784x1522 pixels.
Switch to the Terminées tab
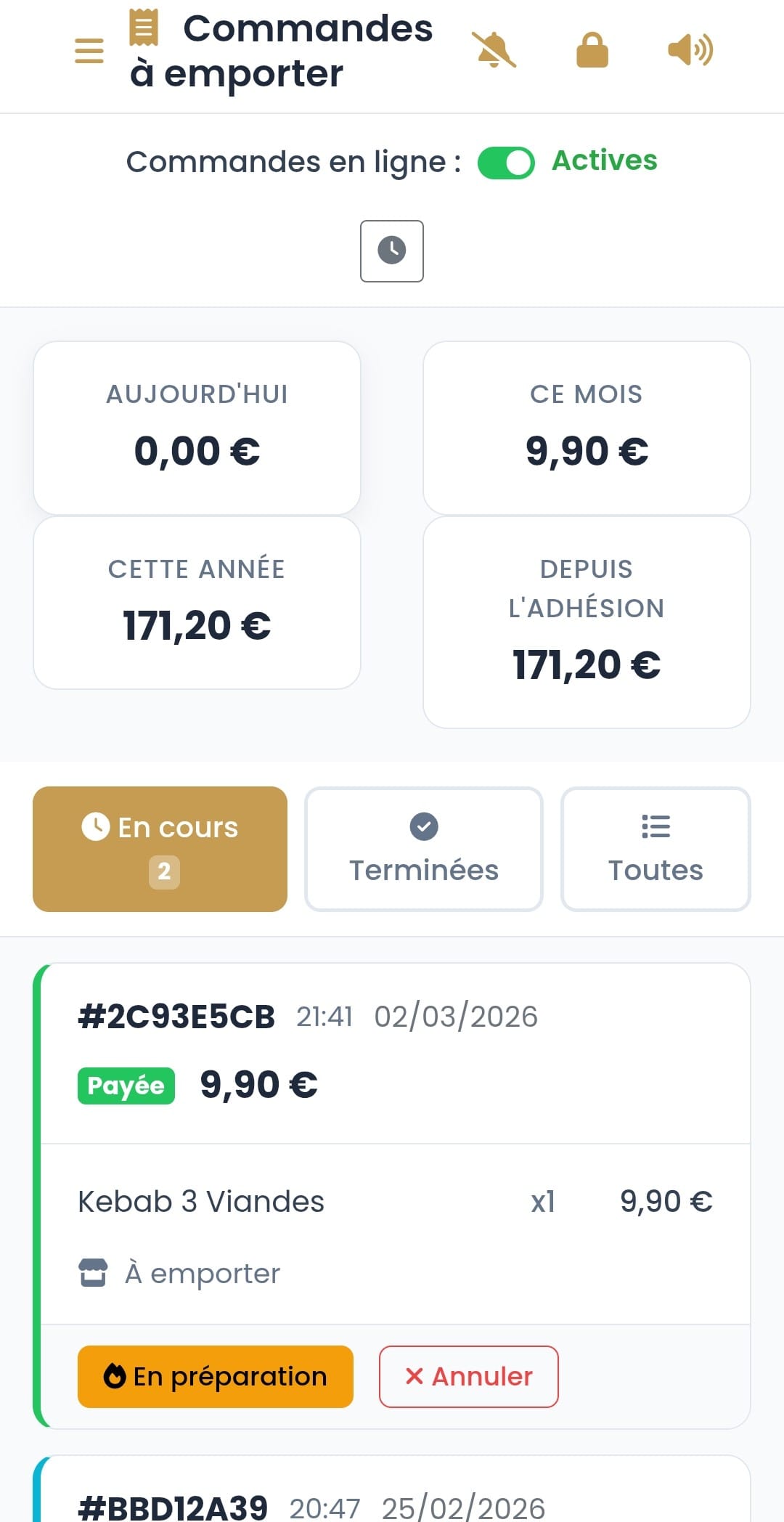coord(423,848)
